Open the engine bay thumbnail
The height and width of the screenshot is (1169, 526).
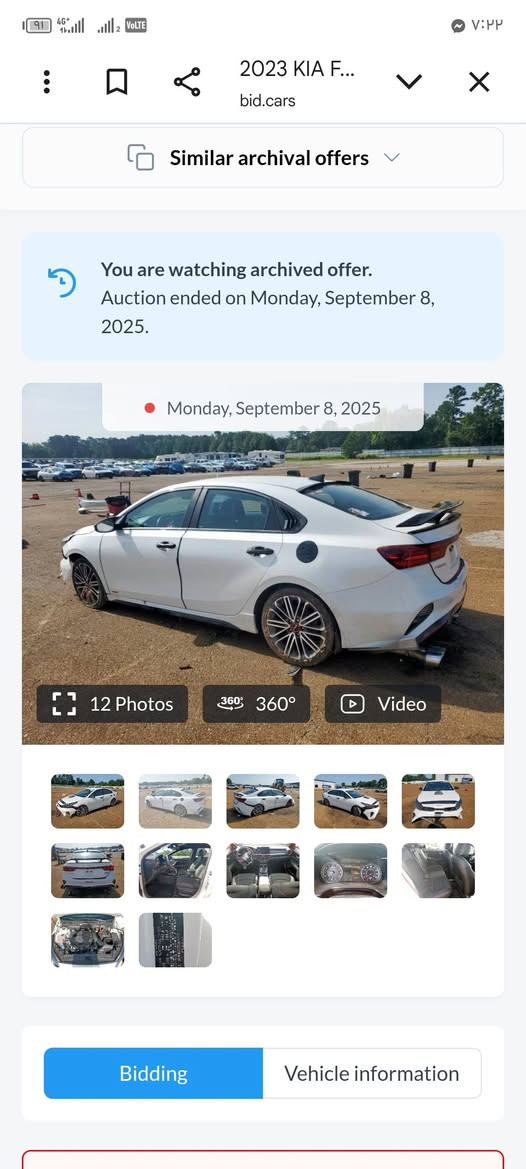(x=87, y=940)
